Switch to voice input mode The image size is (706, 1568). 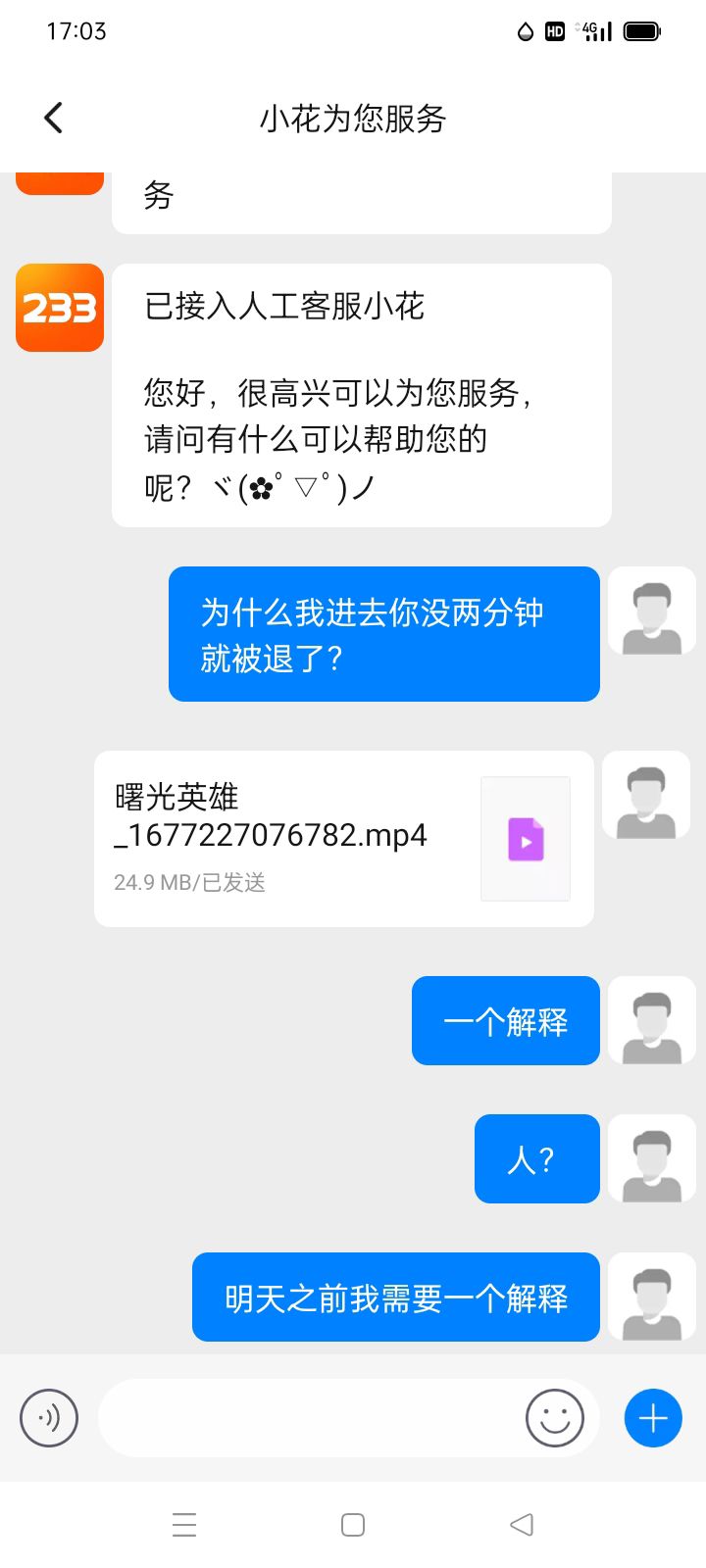click(49, 1417)
